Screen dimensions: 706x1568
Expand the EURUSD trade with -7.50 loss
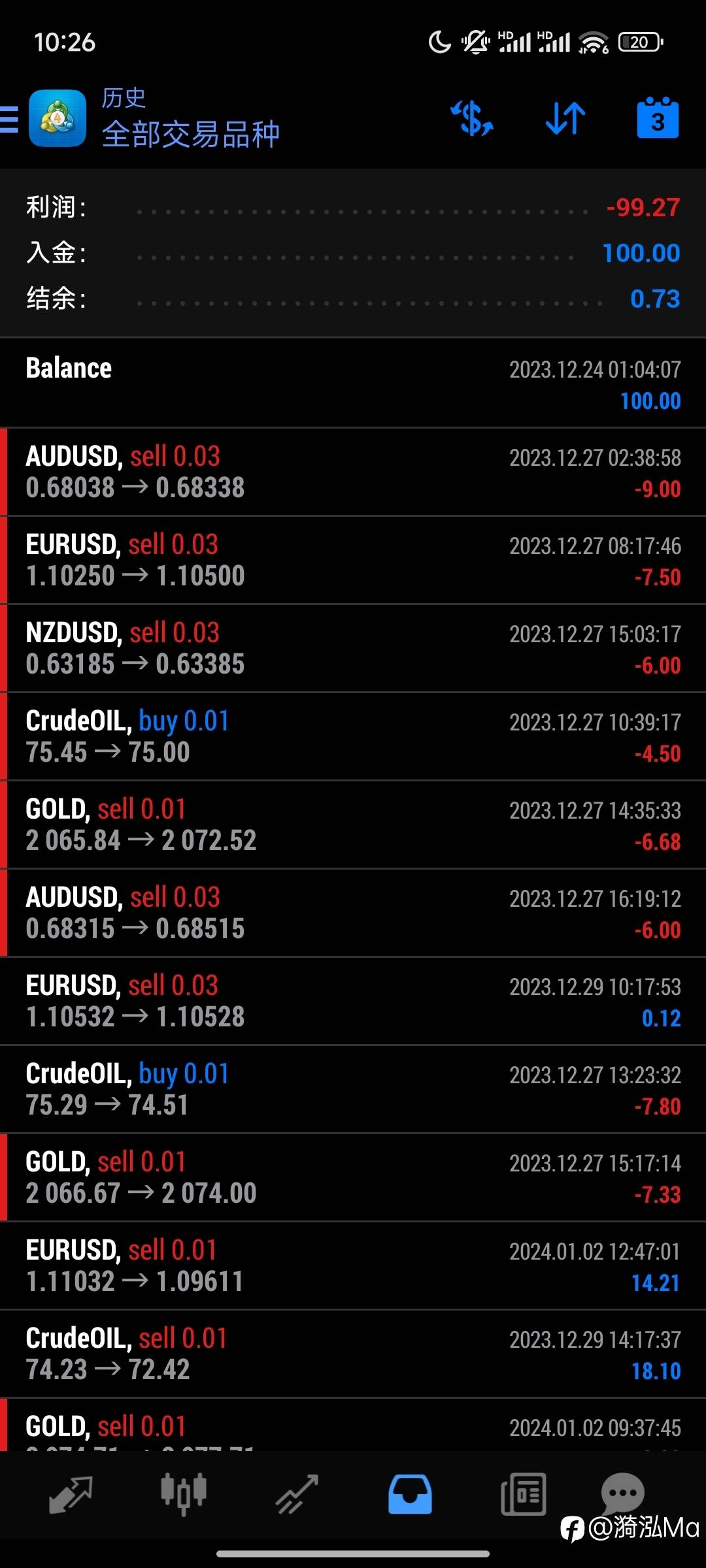[x=353, y=560]
